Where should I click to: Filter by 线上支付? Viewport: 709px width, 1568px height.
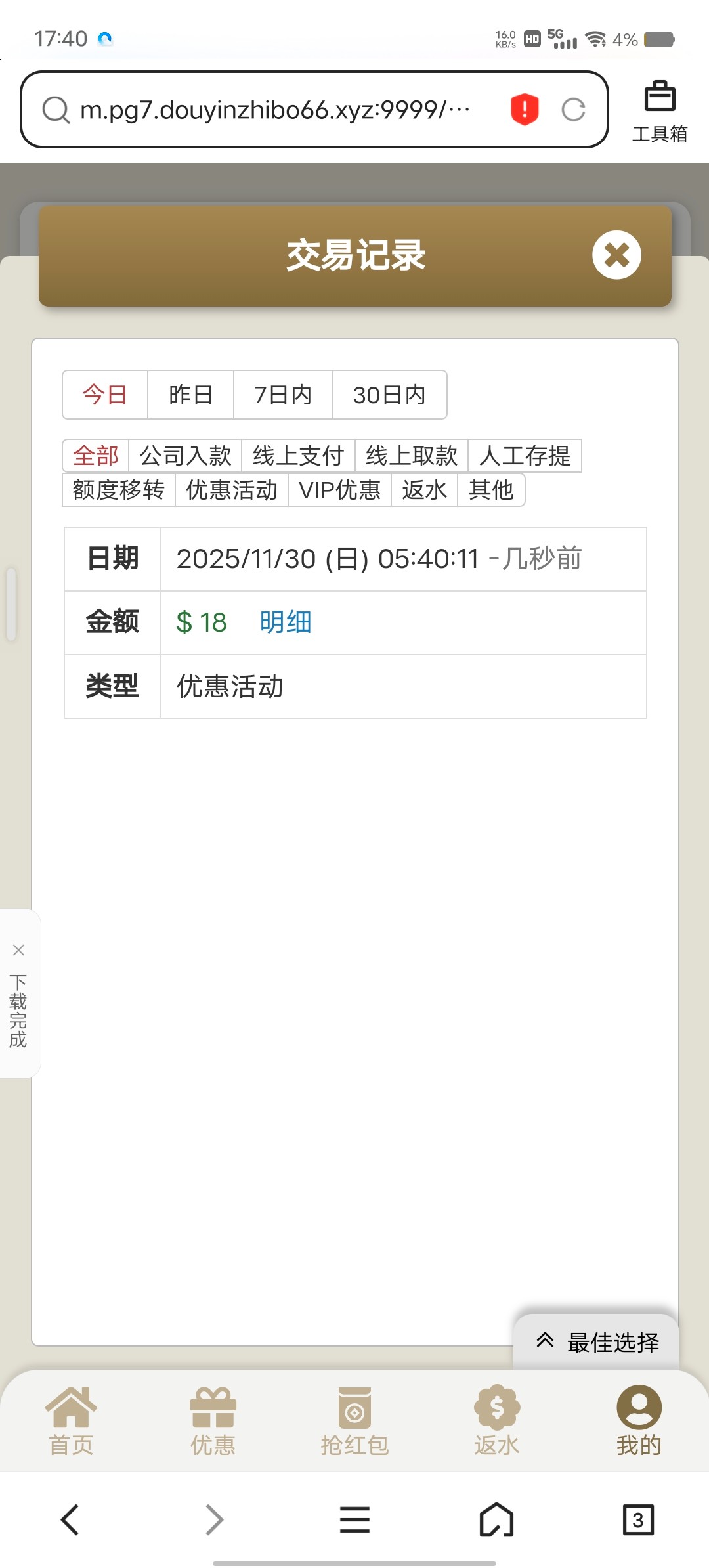click(x=298, y=456)
